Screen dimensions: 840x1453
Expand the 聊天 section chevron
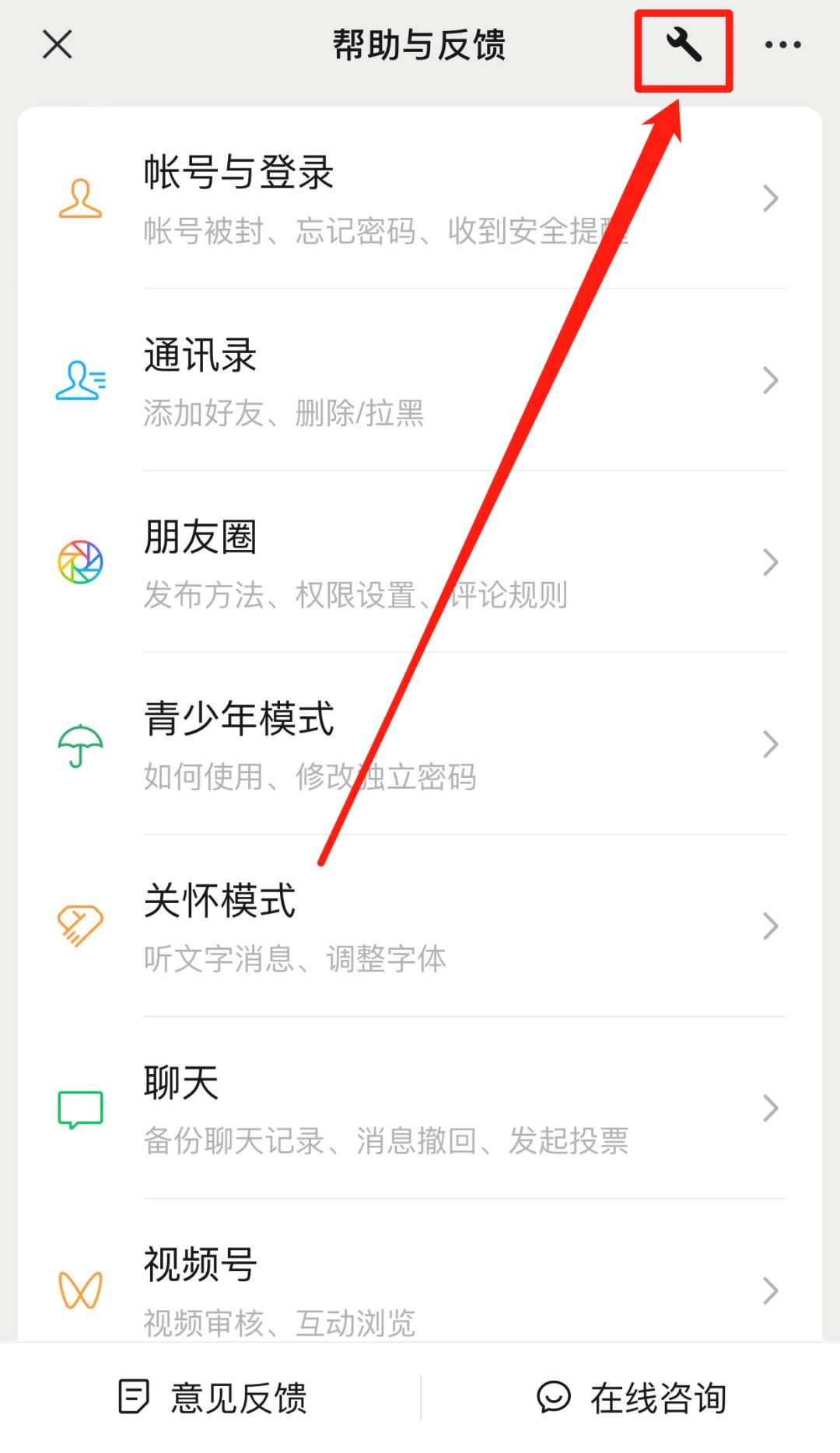point(770,1108)
